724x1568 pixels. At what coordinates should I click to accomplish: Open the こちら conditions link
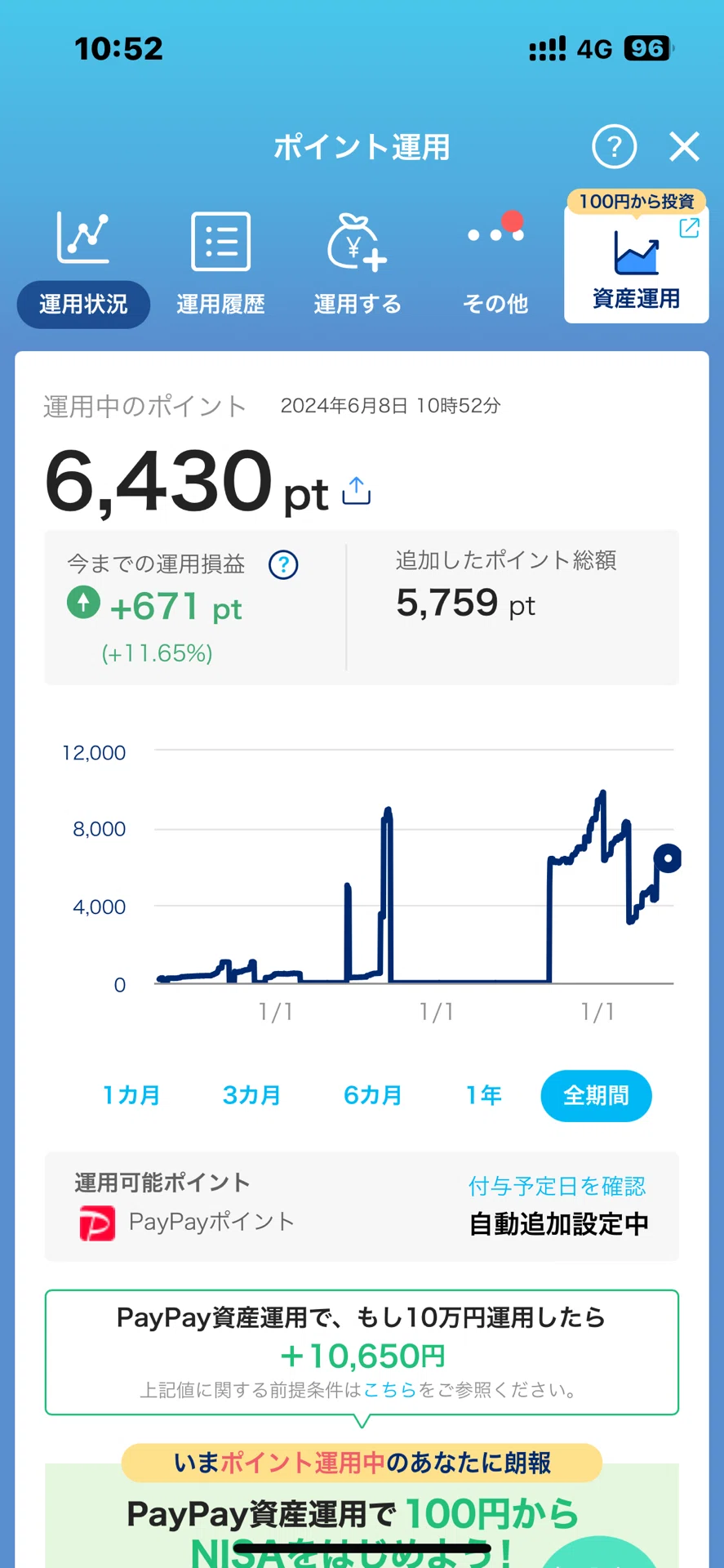(x=390, y=1389)
